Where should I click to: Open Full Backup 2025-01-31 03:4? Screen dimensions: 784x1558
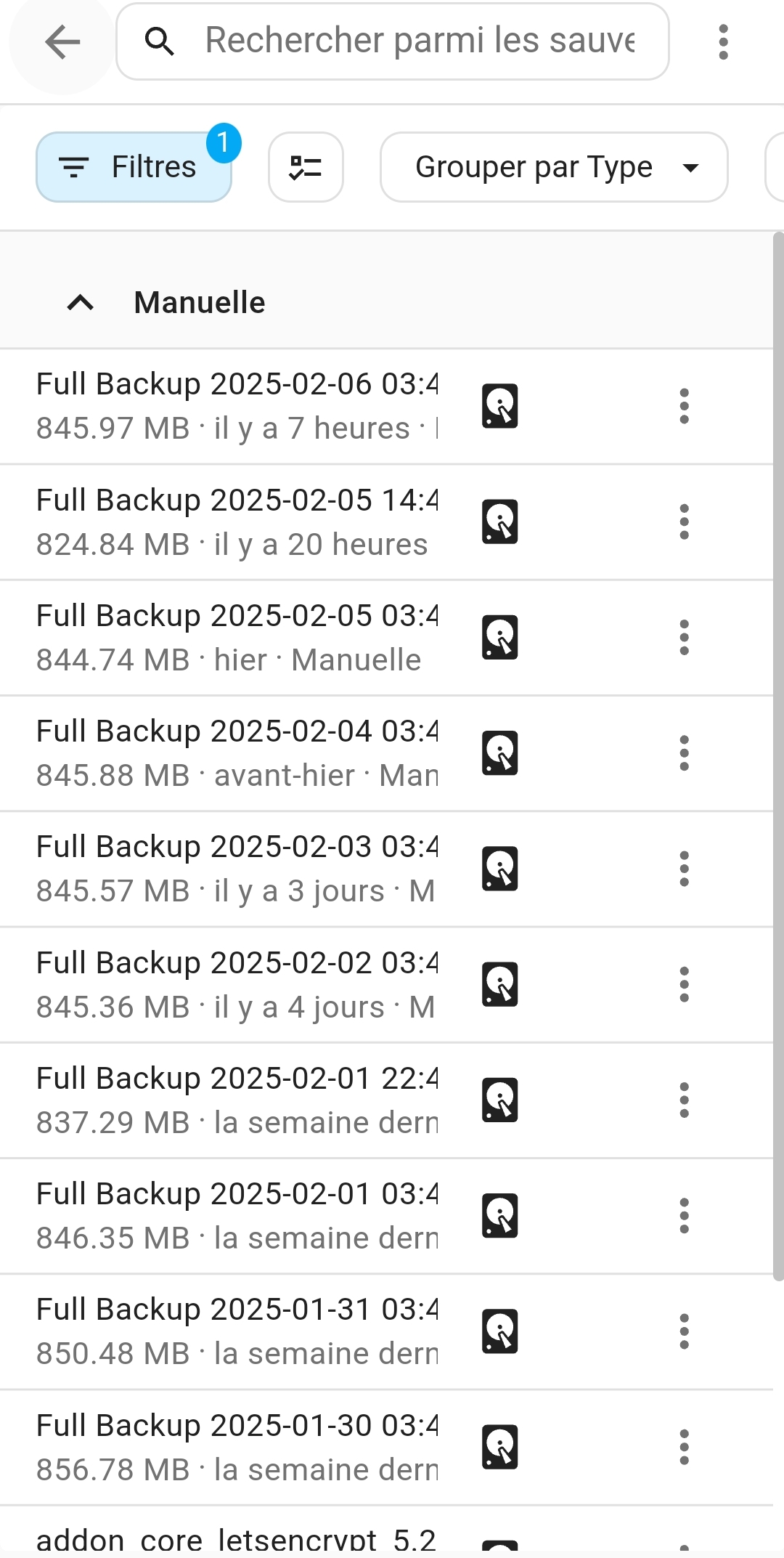pyautogui.click(x=386, y=1332)
